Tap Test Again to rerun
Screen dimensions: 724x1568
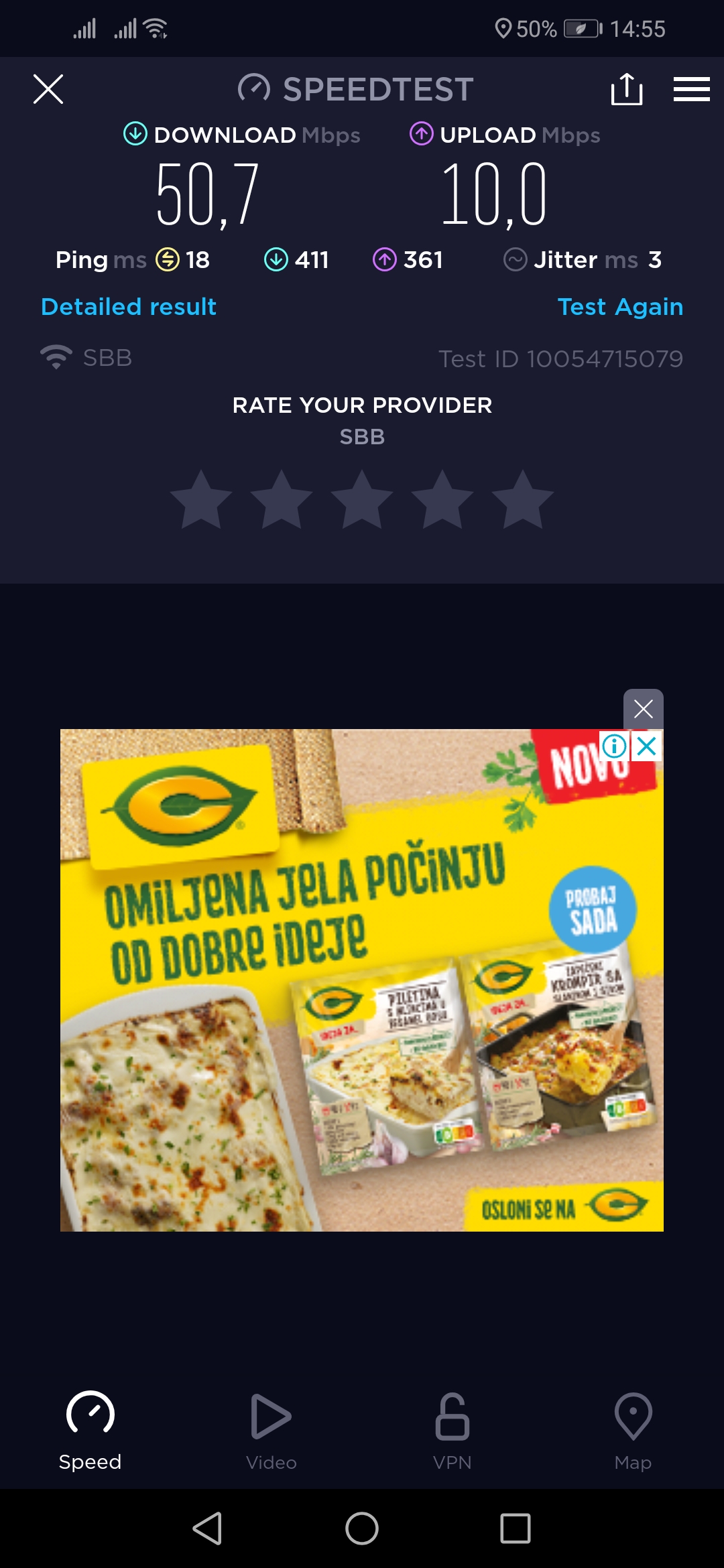[x=620, y=307]
